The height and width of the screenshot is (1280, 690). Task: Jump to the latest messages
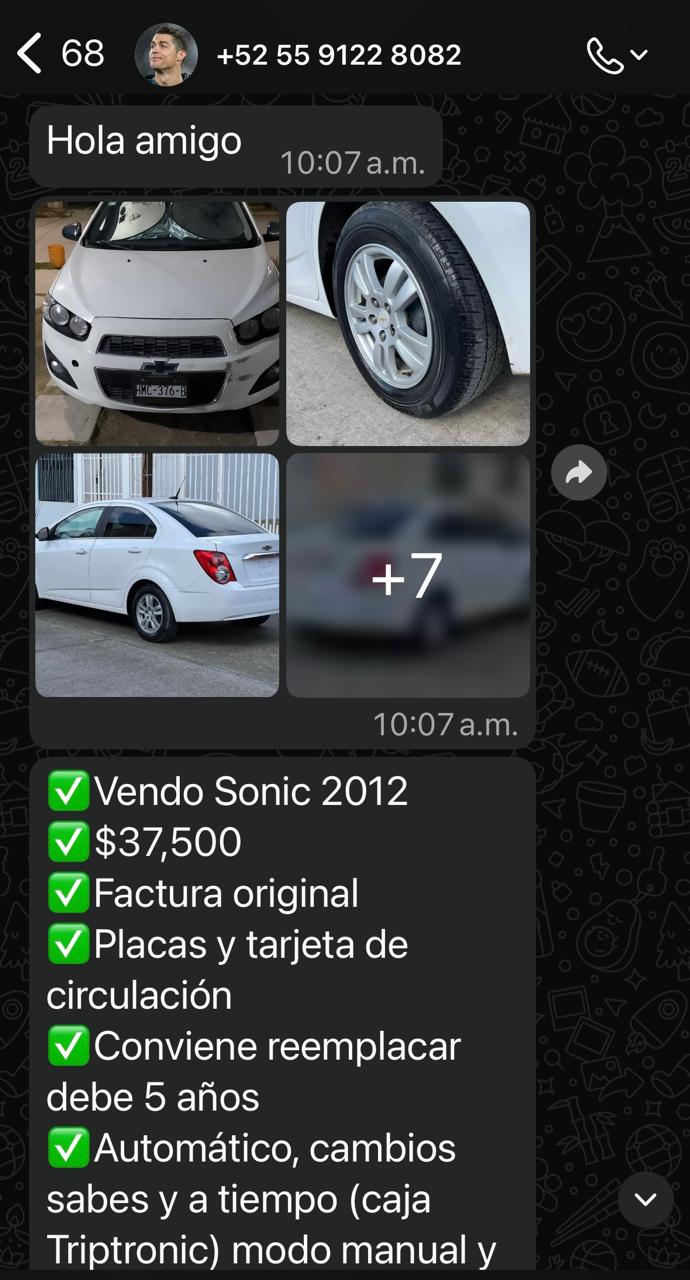(x=645, y=1199)
